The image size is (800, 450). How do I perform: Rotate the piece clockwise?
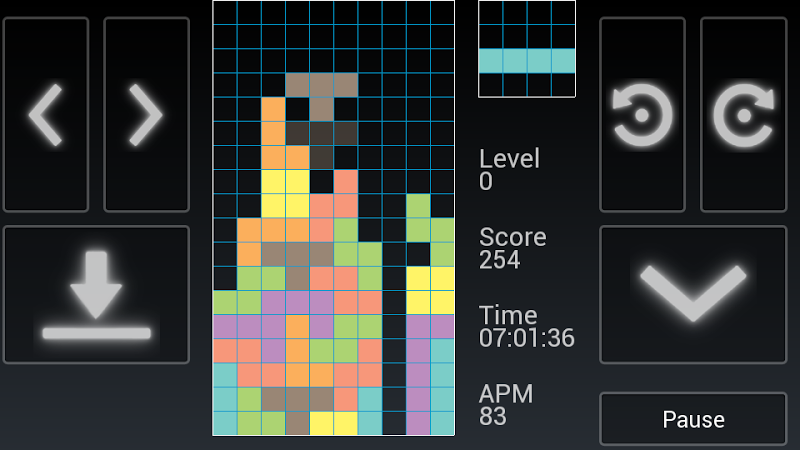pyautogui.click(x=744, y=115)
